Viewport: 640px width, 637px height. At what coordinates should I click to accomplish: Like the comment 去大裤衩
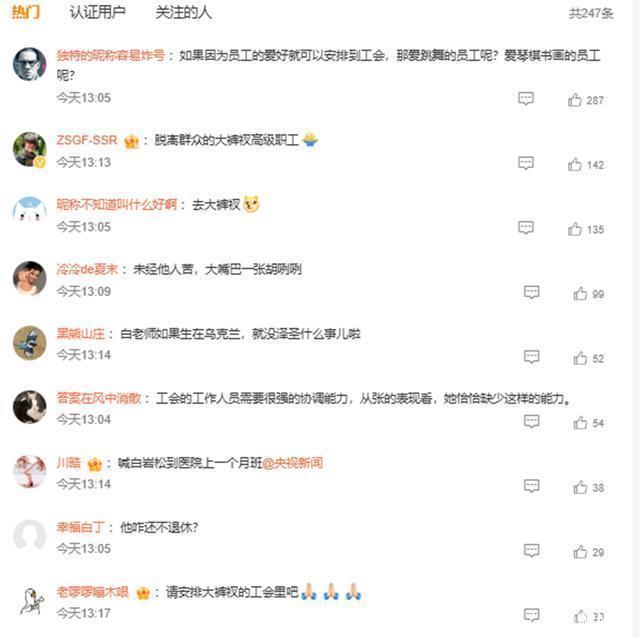coord(575,229)
